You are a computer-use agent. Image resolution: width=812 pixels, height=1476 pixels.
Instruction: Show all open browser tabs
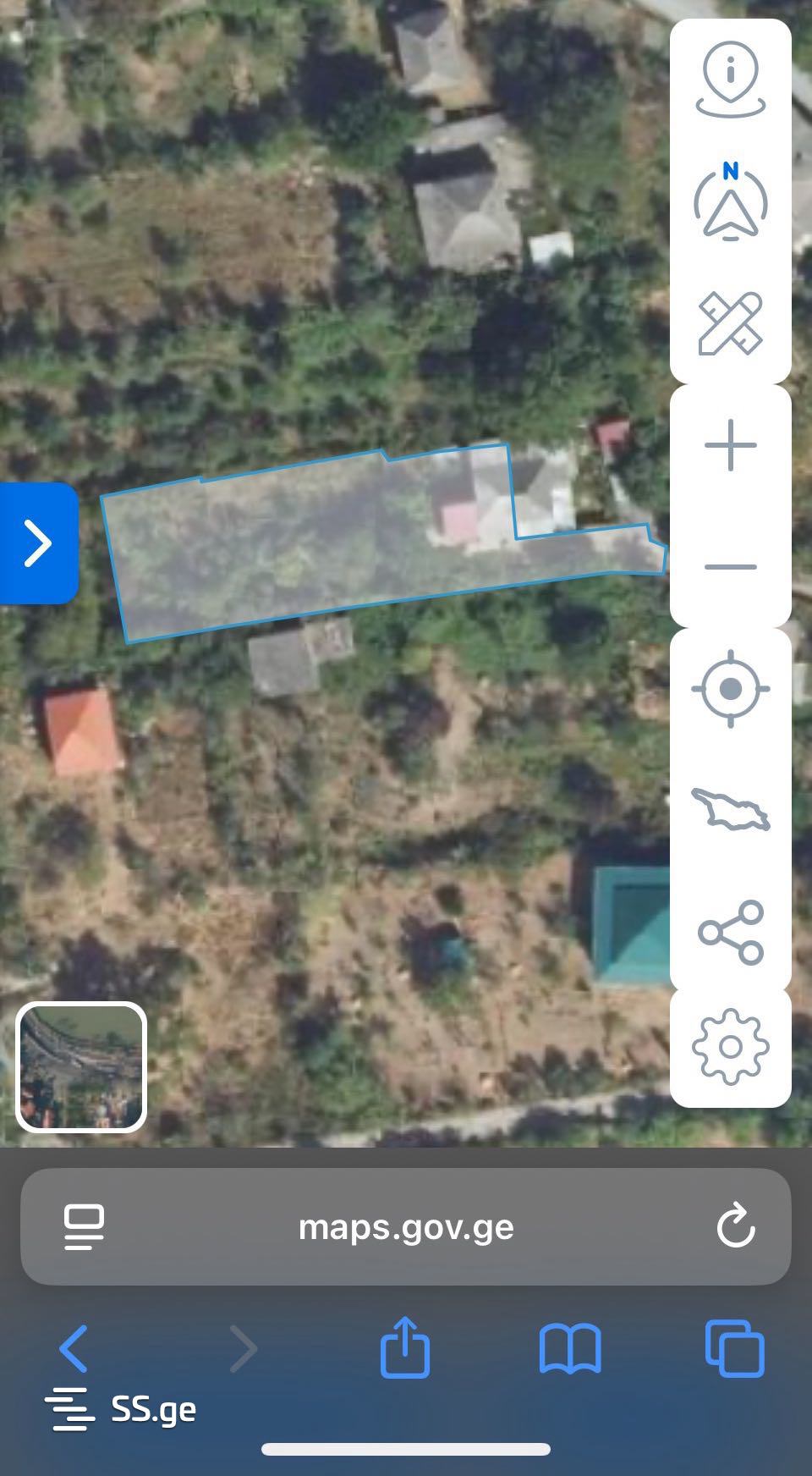734,1349
